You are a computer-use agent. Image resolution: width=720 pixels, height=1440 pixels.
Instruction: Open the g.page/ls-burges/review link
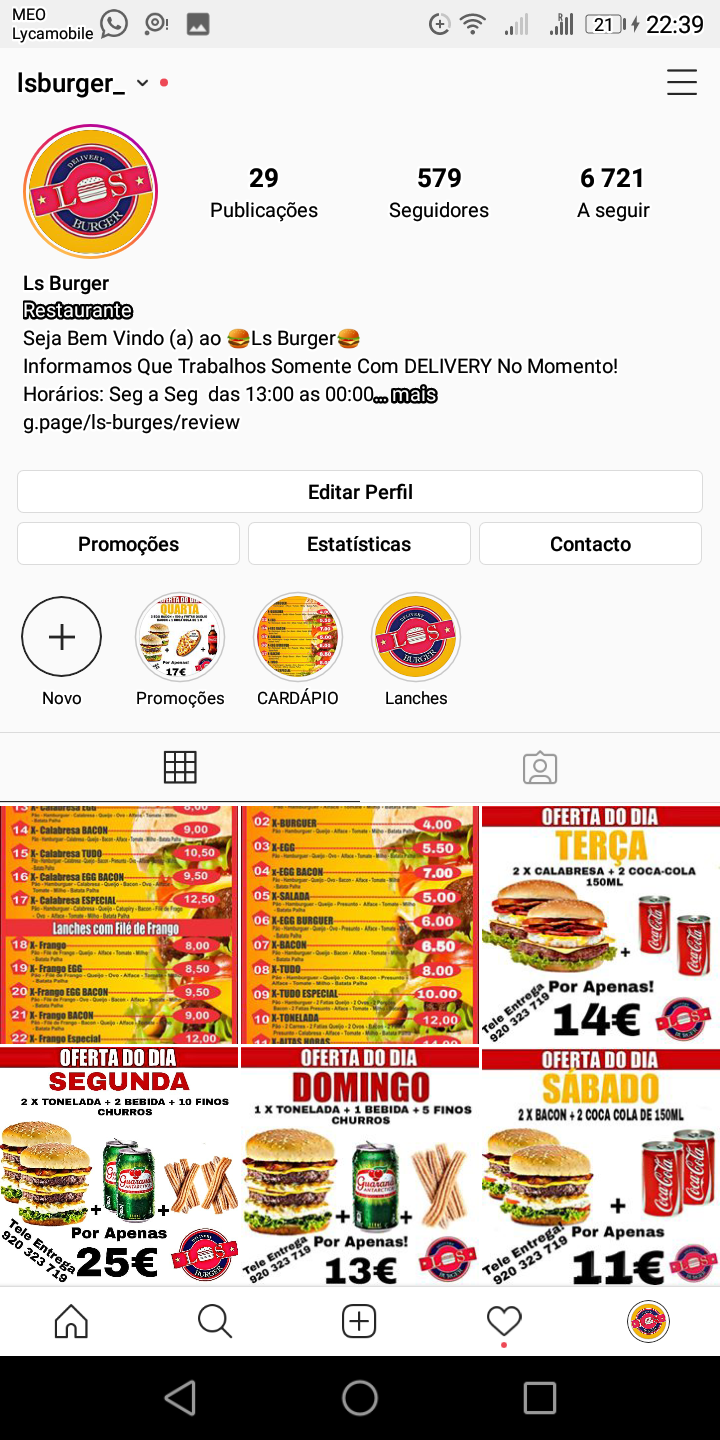tap(131, 422)
